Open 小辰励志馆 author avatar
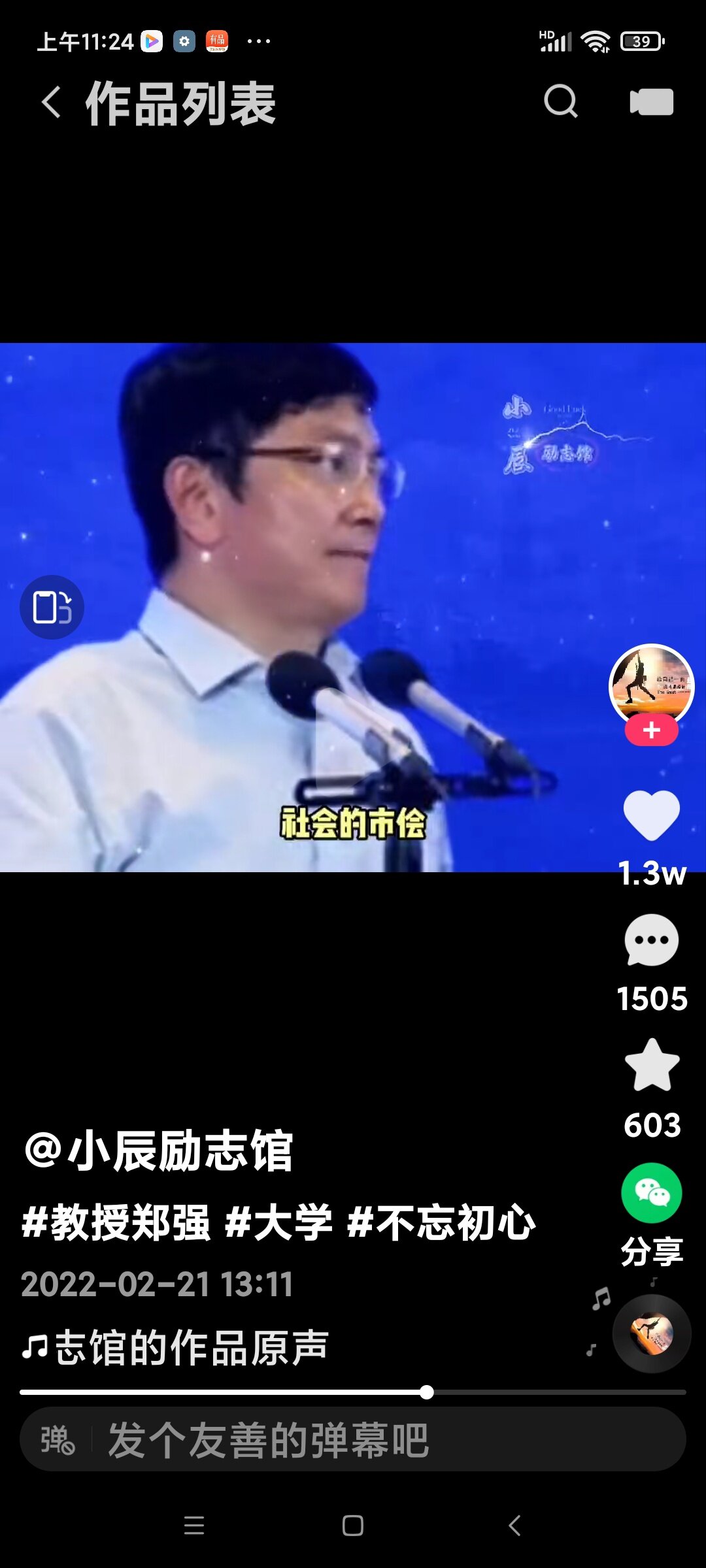 [651, 685]
